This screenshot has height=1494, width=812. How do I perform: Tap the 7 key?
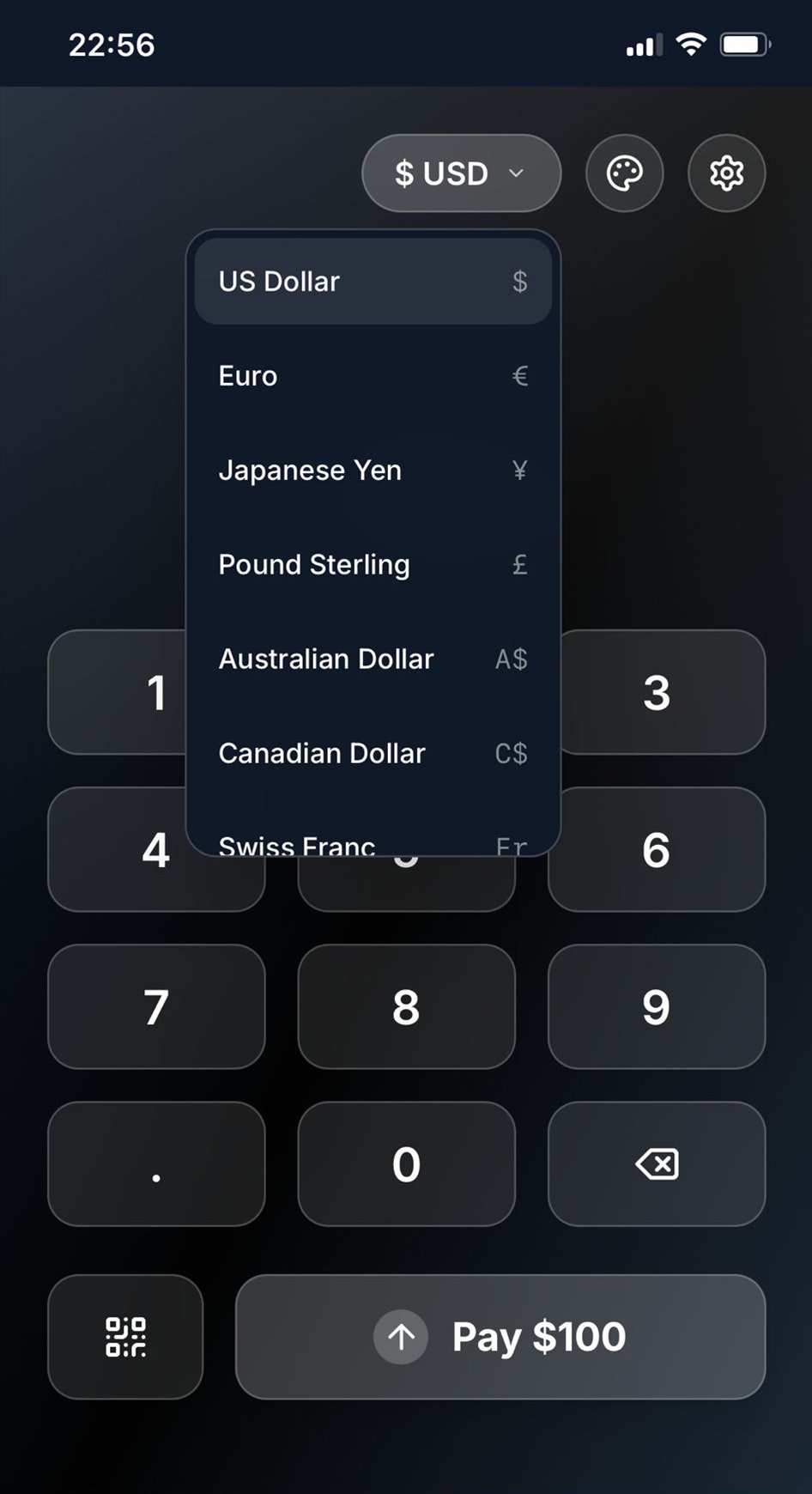[156, 1006]
